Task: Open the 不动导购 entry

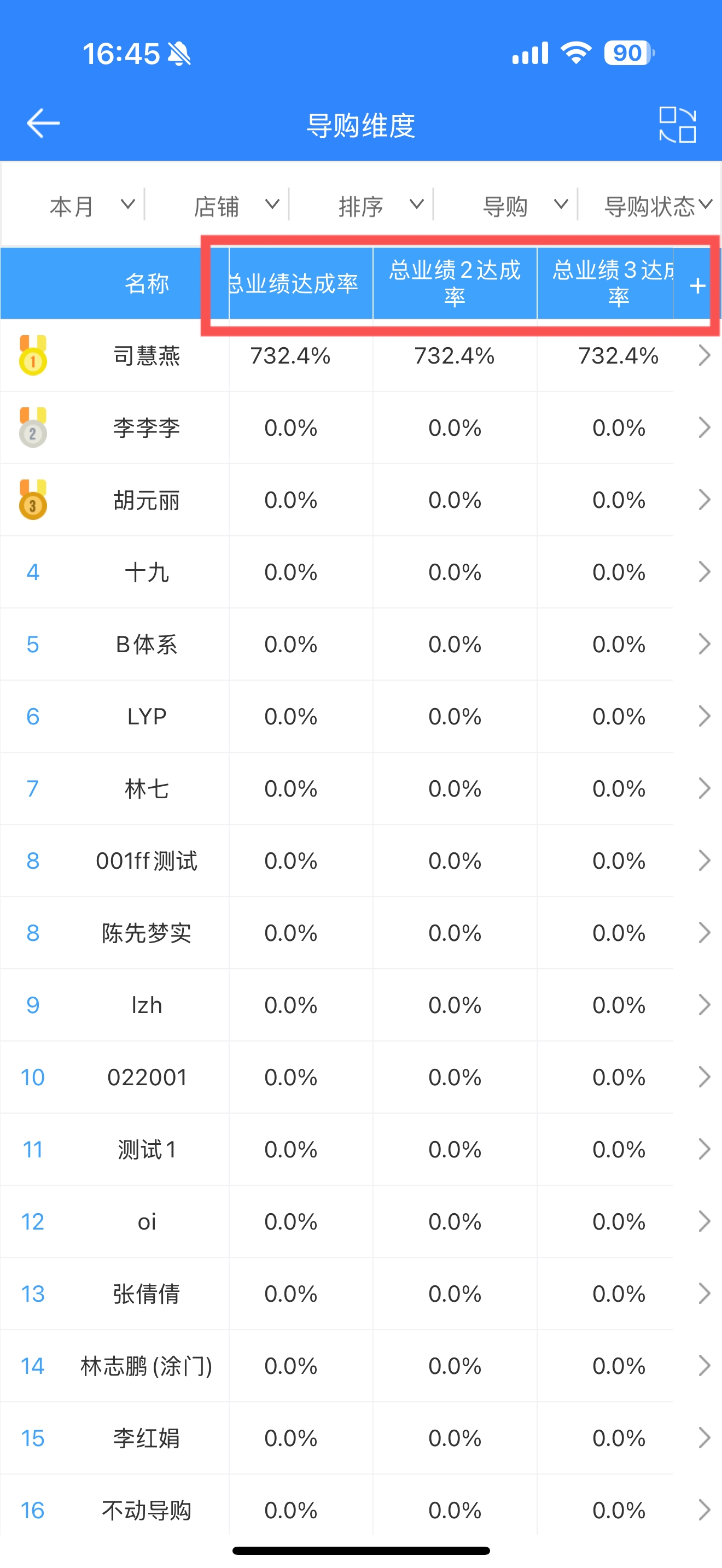Action: click(x=361, y=1510)
